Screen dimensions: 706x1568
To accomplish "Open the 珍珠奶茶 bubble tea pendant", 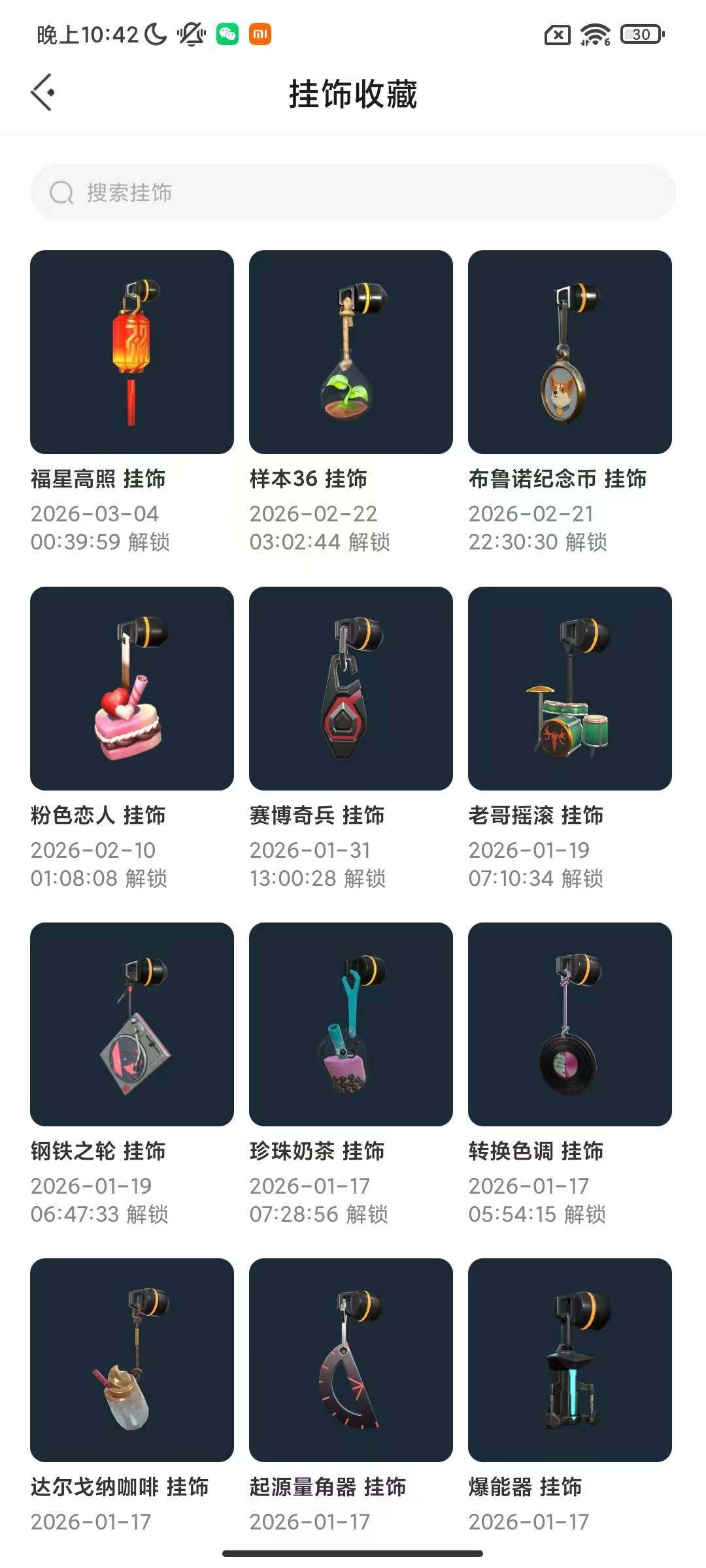I will pyautogui.click(x=351, y=1022).
